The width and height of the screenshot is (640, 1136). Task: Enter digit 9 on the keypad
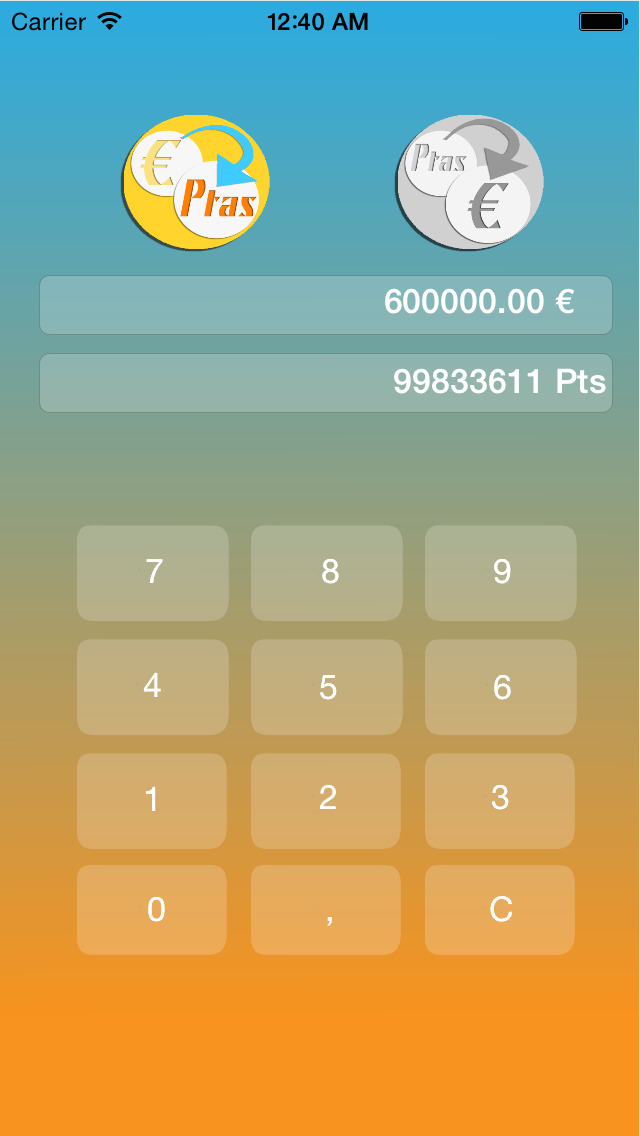coord(501,573)
